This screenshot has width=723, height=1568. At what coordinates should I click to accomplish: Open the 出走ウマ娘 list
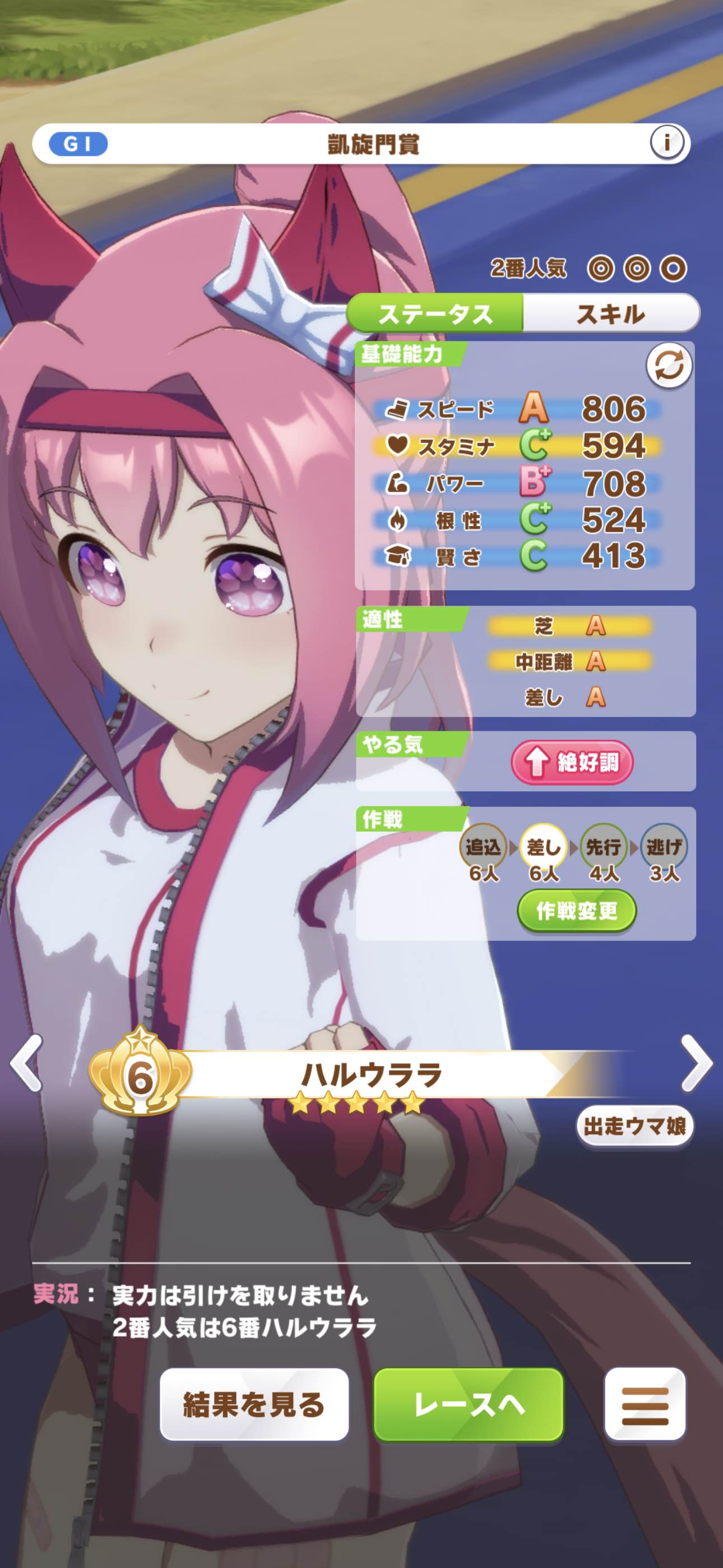tap(634, 1127)
